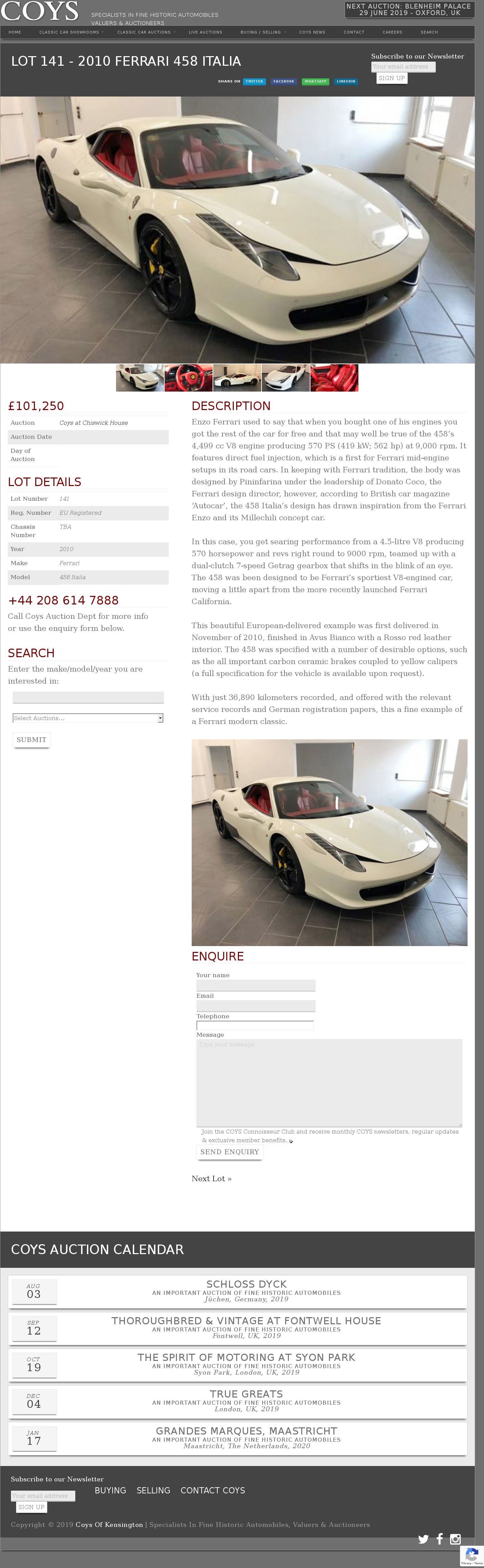Go to Live Auctions page

click(x=205, y=32)
